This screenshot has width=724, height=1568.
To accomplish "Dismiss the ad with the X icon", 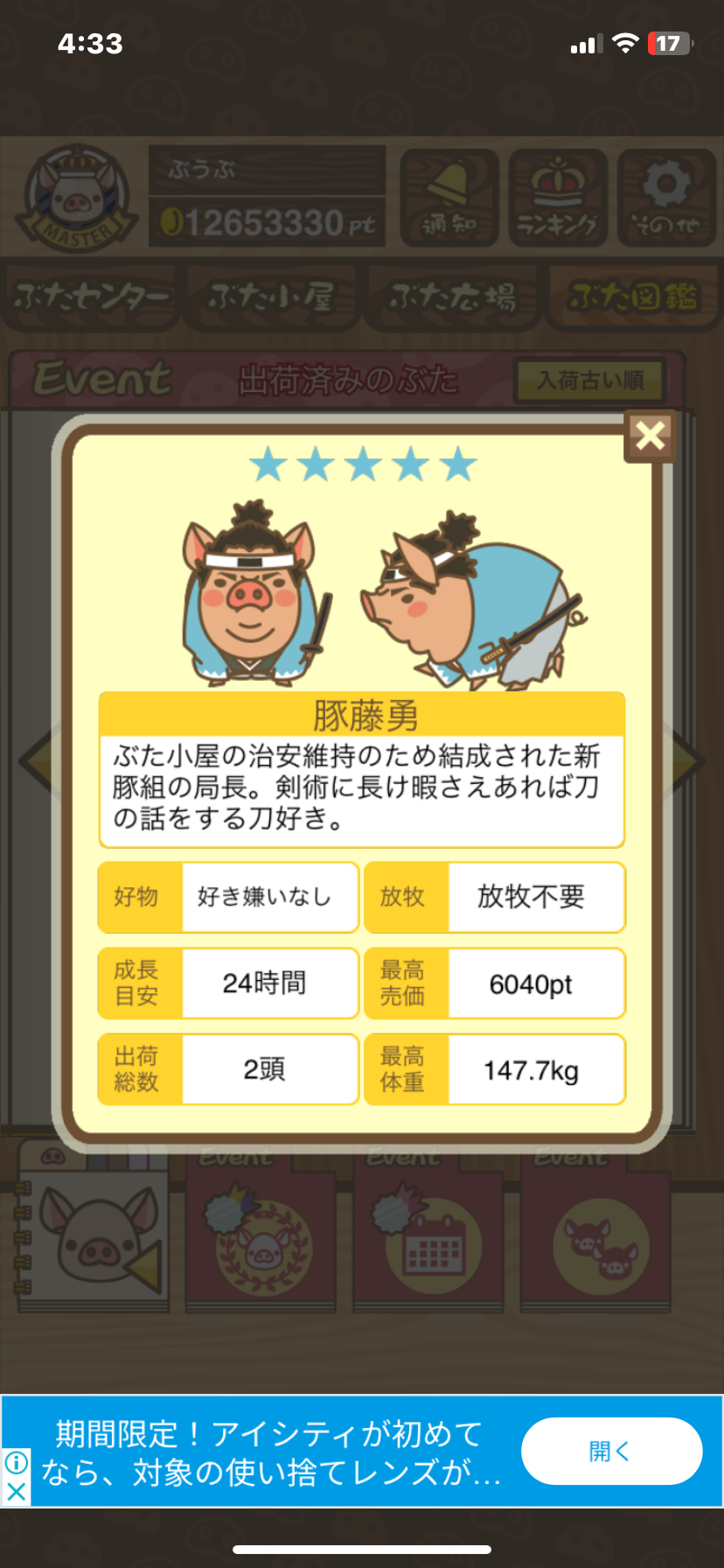I will pos(16,1492).
